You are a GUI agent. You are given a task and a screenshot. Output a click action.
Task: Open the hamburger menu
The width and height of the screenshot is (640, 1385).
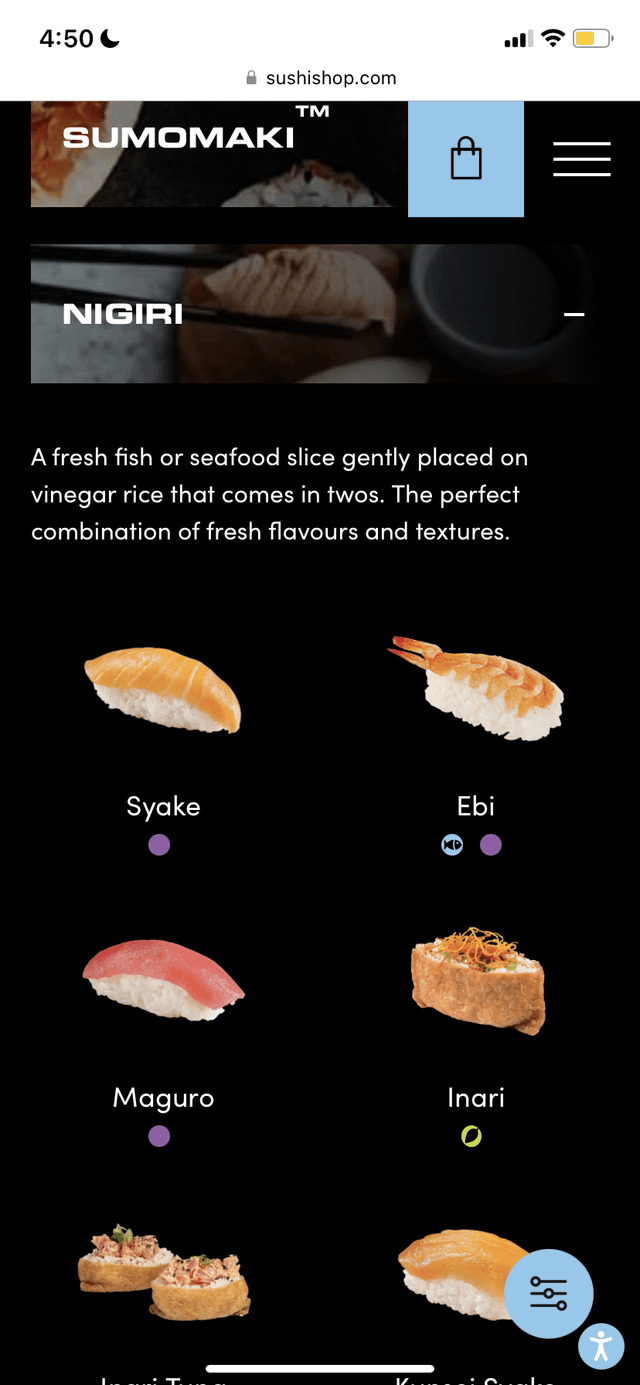tap(581, 159)
